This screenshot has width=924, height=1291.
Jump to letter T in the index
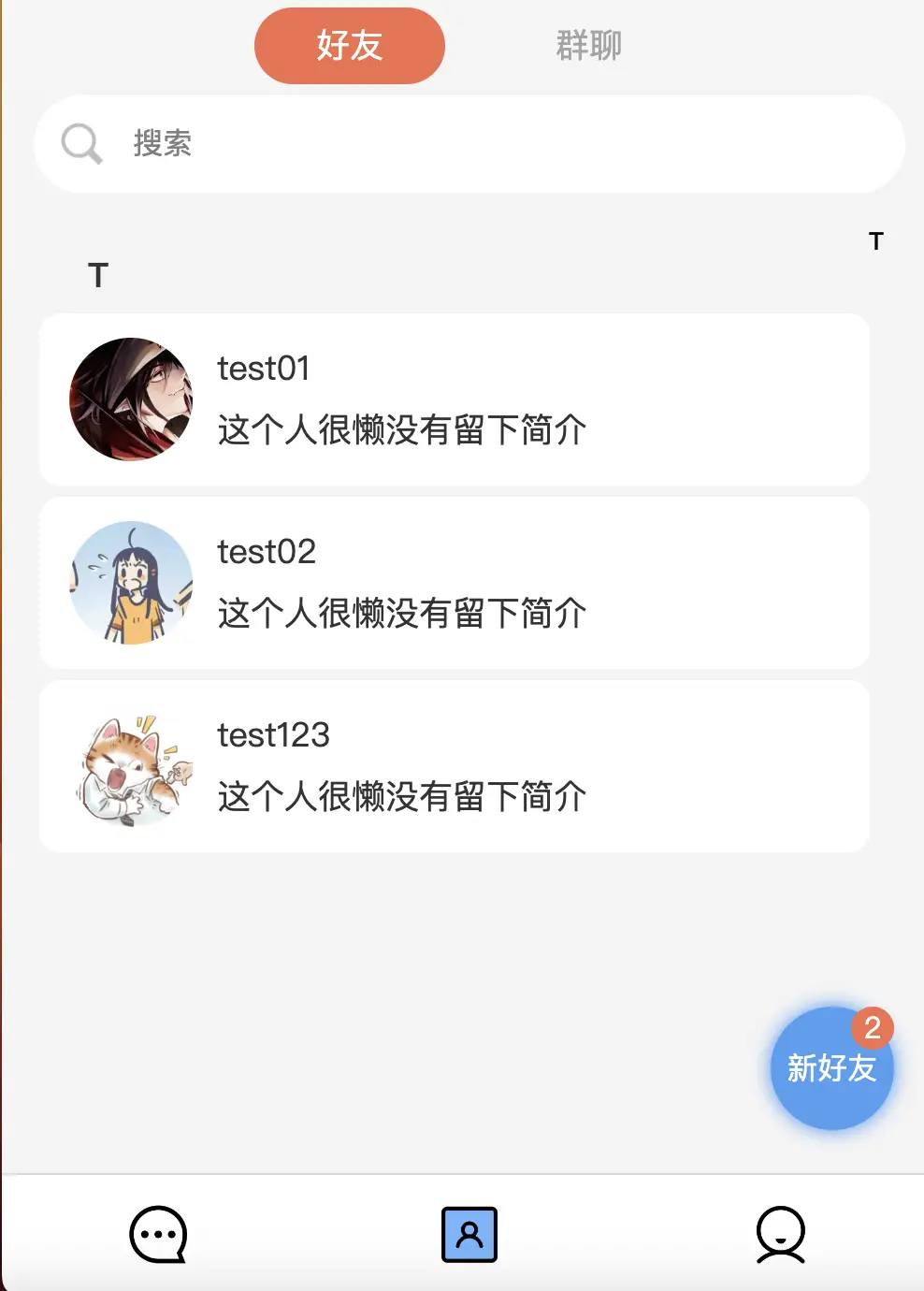(875, 241)
